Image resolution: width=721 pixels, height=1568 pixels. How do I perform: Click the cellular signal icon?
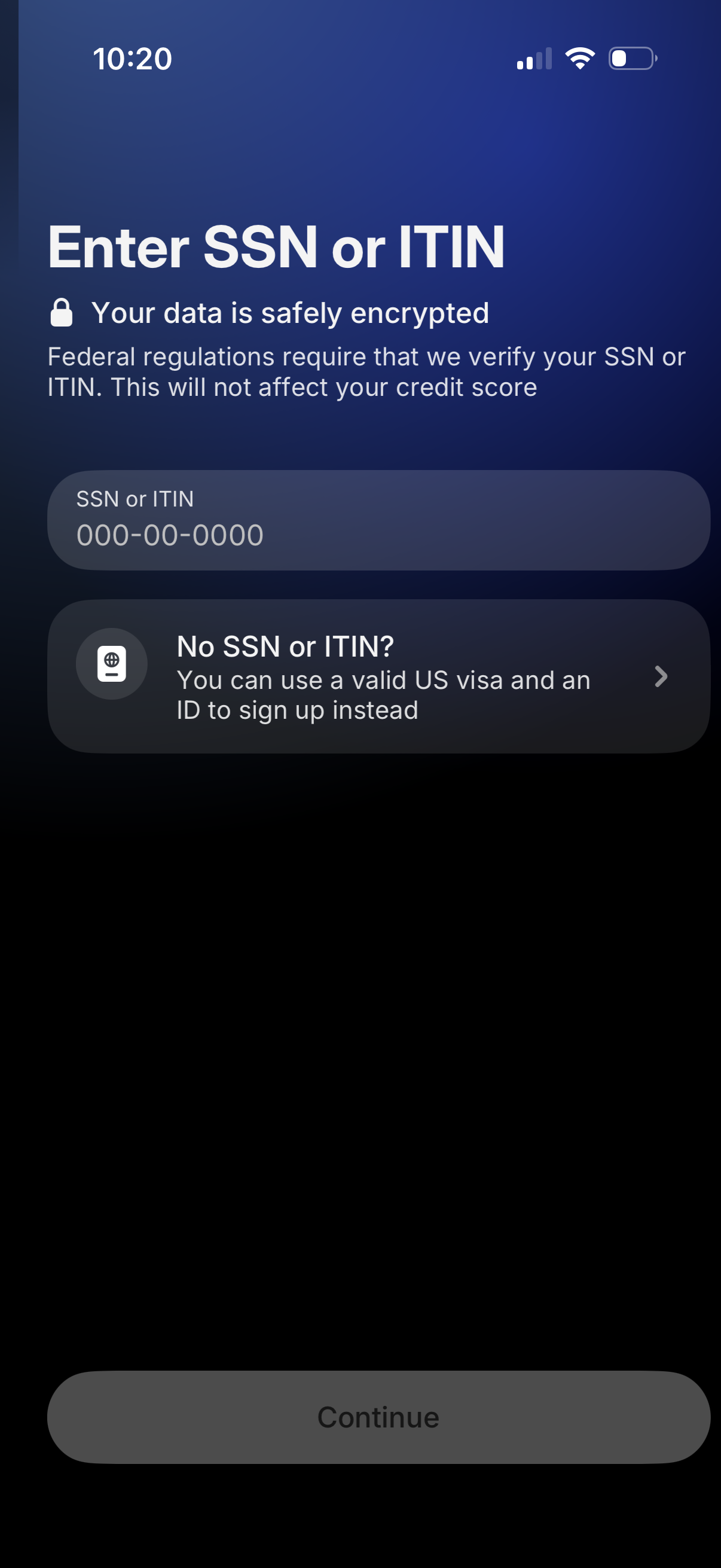tap(534, 58)
